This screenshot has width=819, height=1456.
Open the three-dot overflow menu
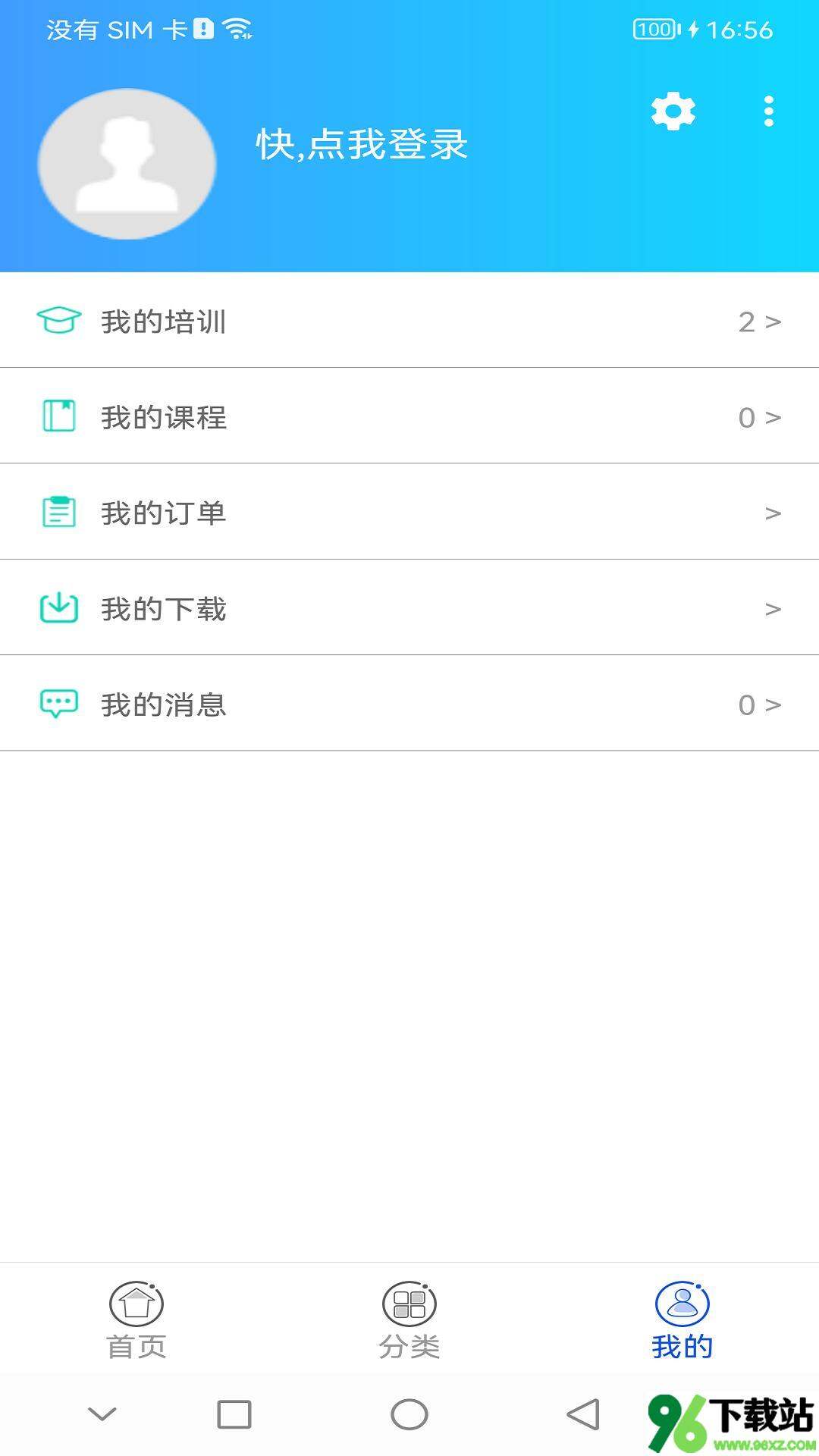(768, 111)
